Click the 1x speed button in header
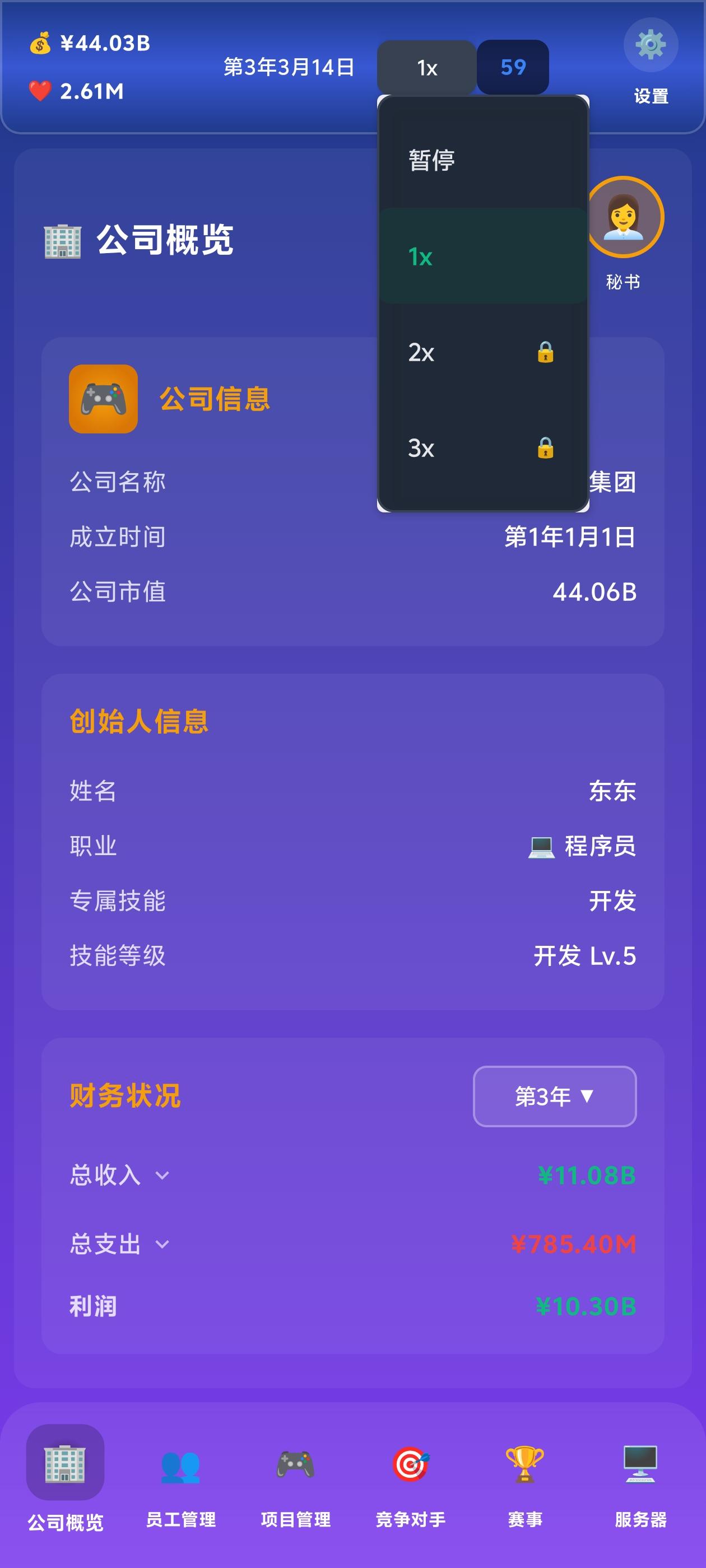Screen dimensions: 706x1568 pyautogui.click(x=426, y=68)
